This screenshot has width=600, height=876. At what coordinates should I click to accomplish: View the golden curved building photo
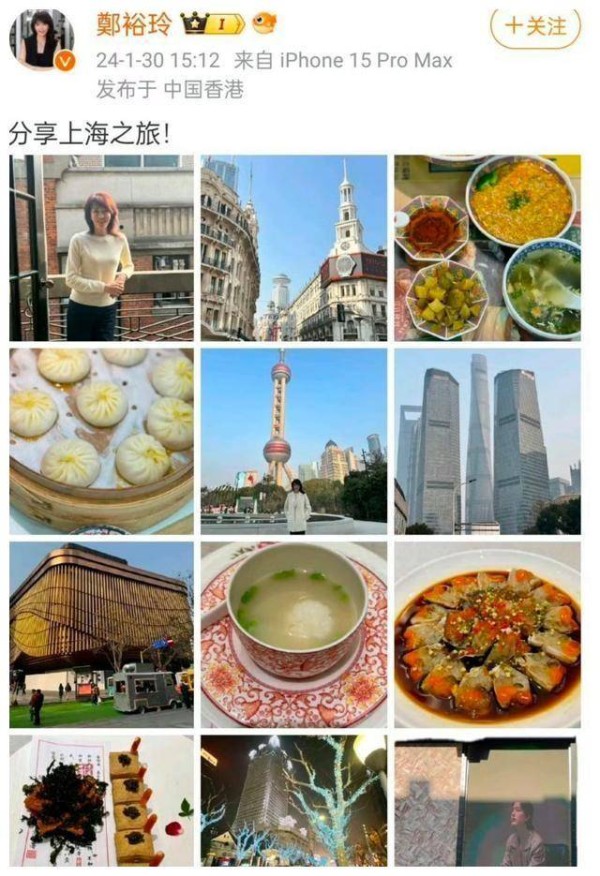101,634
